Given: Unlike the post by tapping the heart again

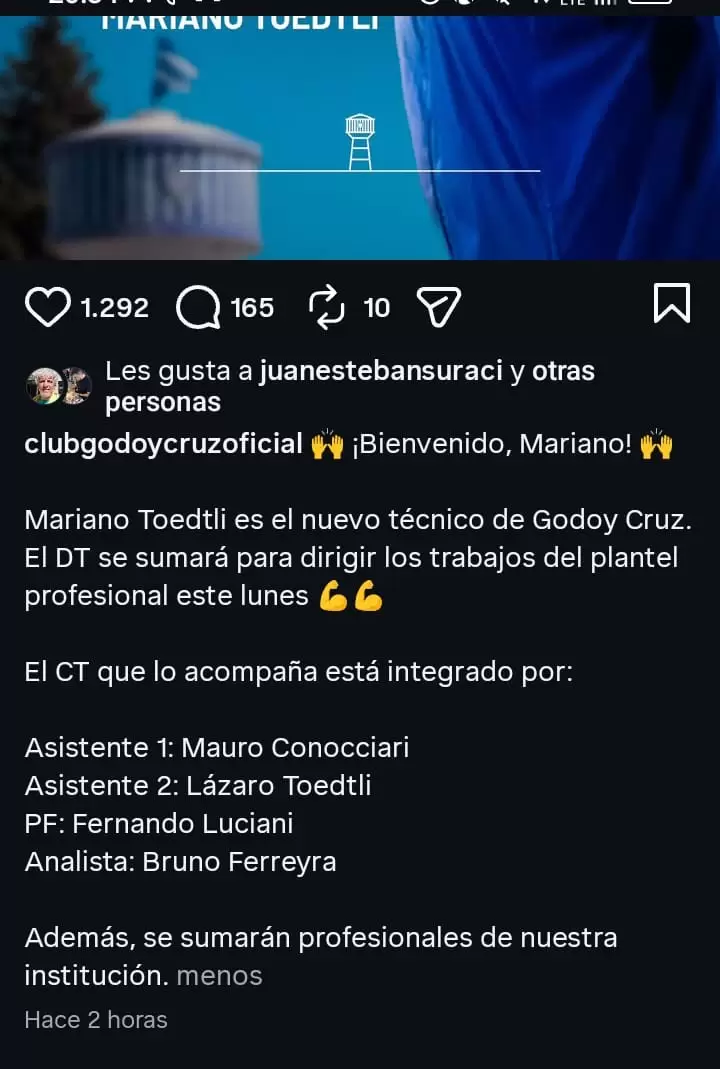Looking at the screenshot, I should (x=48, y=307).
